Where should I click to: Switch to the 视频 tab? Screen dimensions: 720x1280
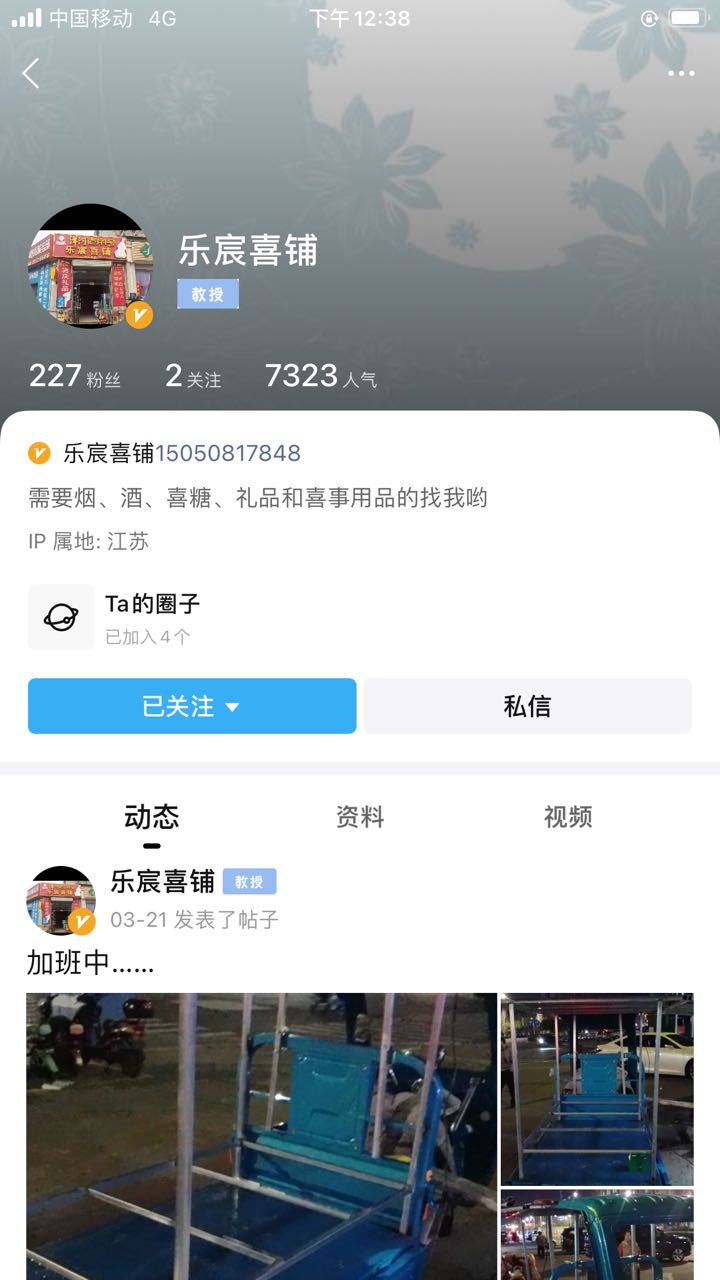pyautogui.click(x=568, y=817)
